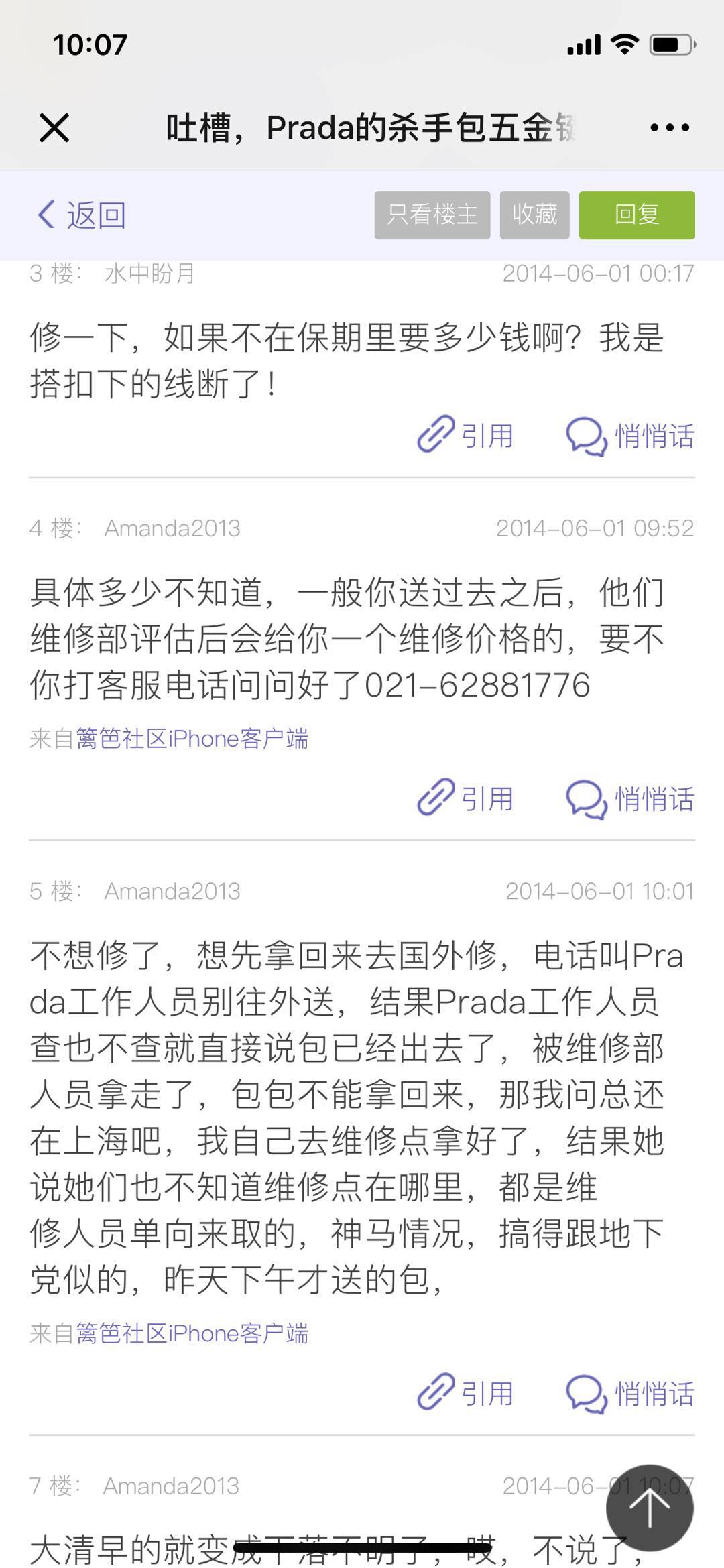The image size is (724, 1568).
Task: Tap the chain quote icon under floor 4
Action: (x=434, y=798)
